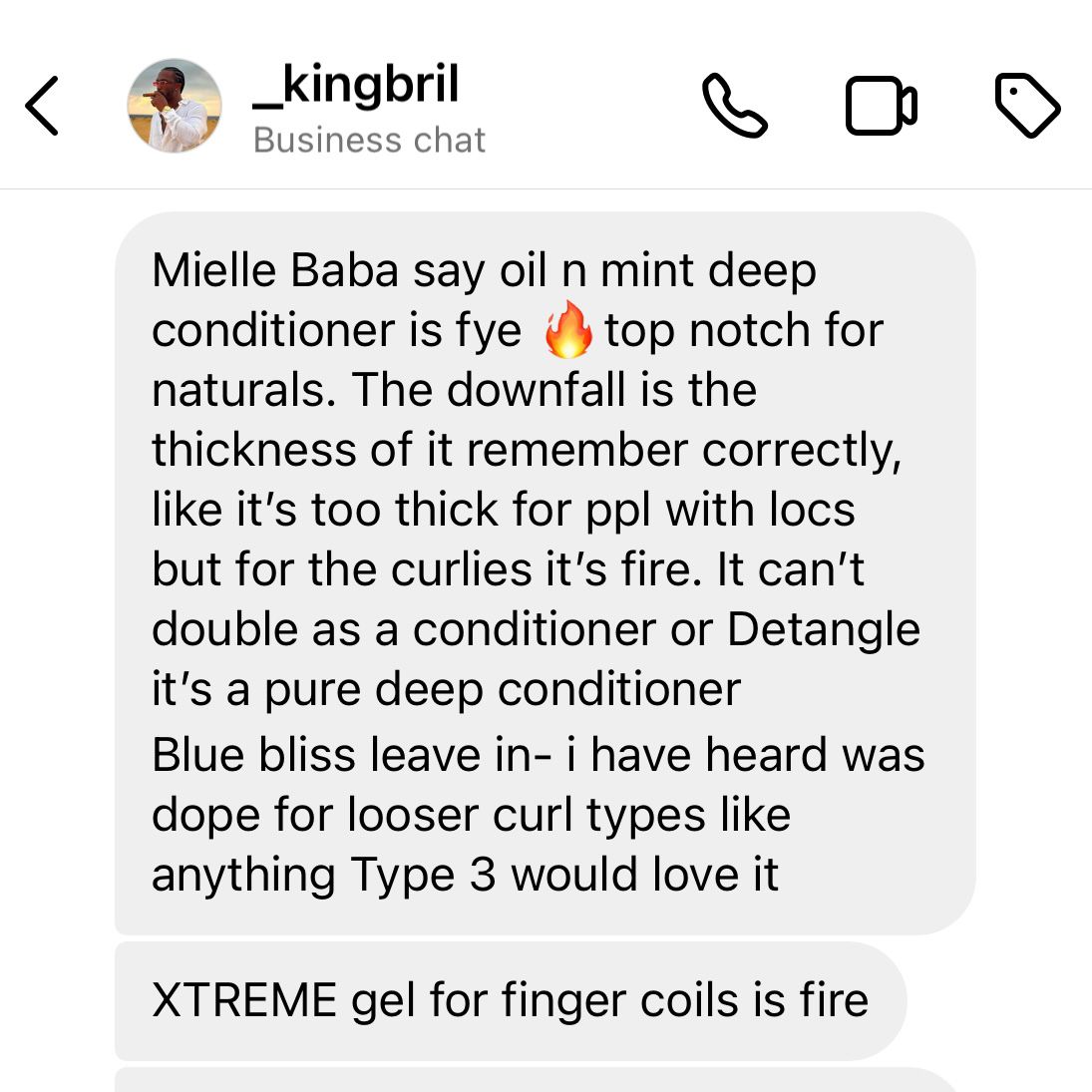Start an audio call with _kingbril
1092x1092 pixels.
click(x=735, y=106)
